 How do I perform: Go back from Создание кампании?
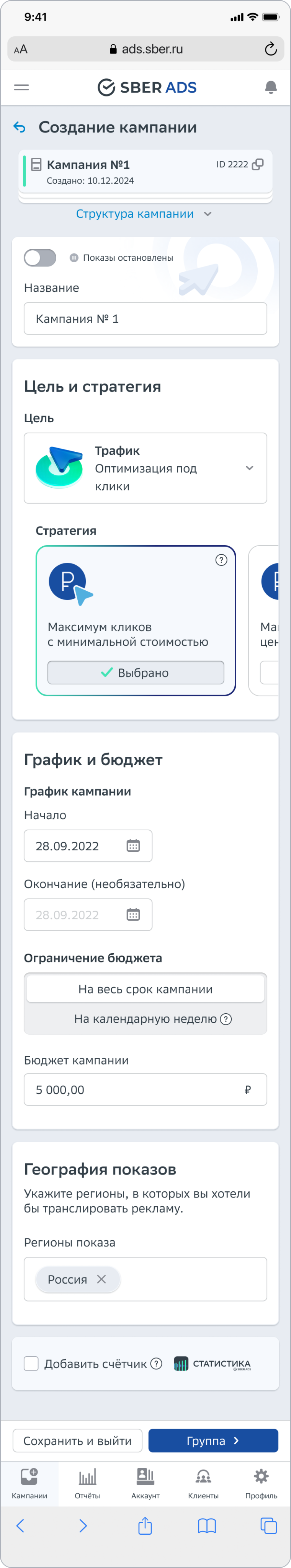[x=20, y=127]
